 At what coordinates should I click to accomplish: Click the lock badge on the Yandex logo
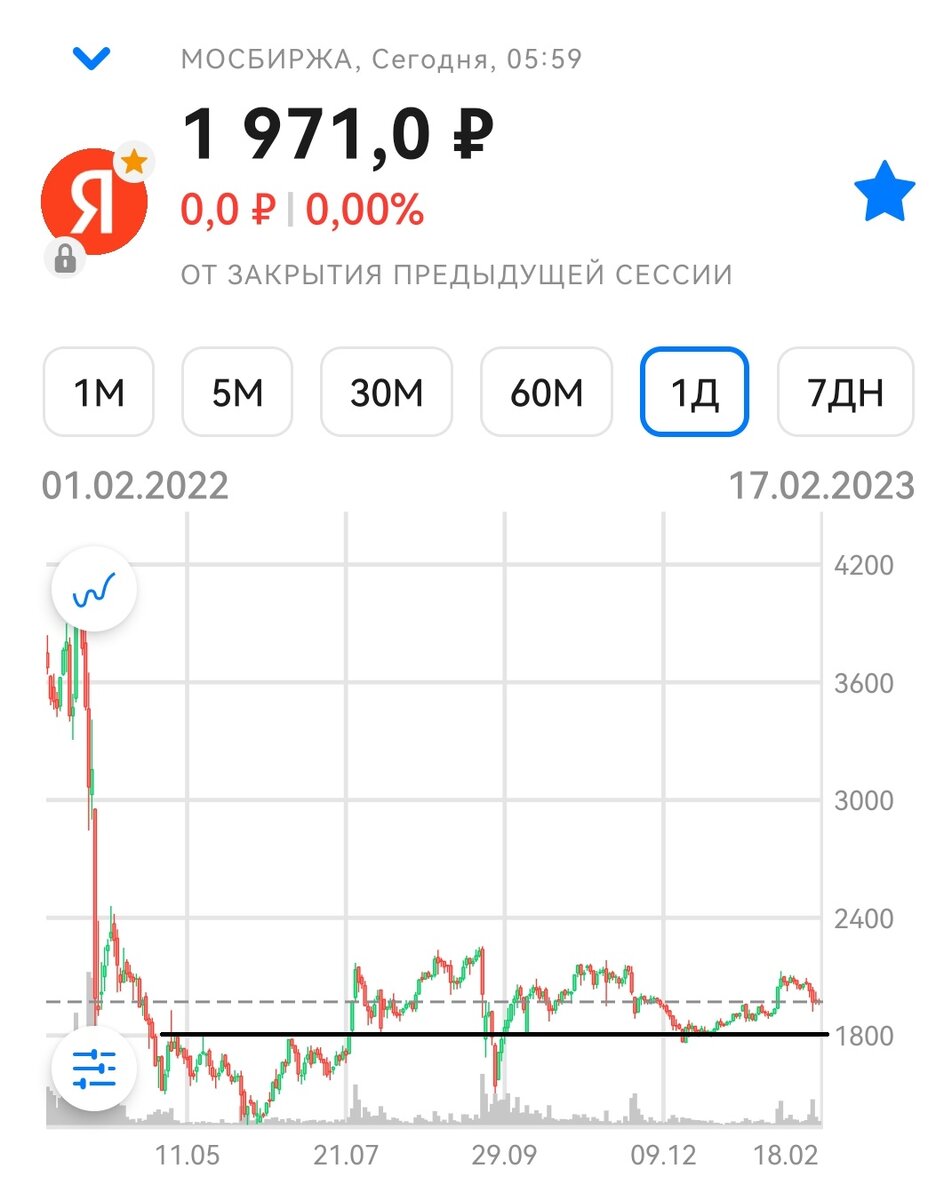click(66, 259)
